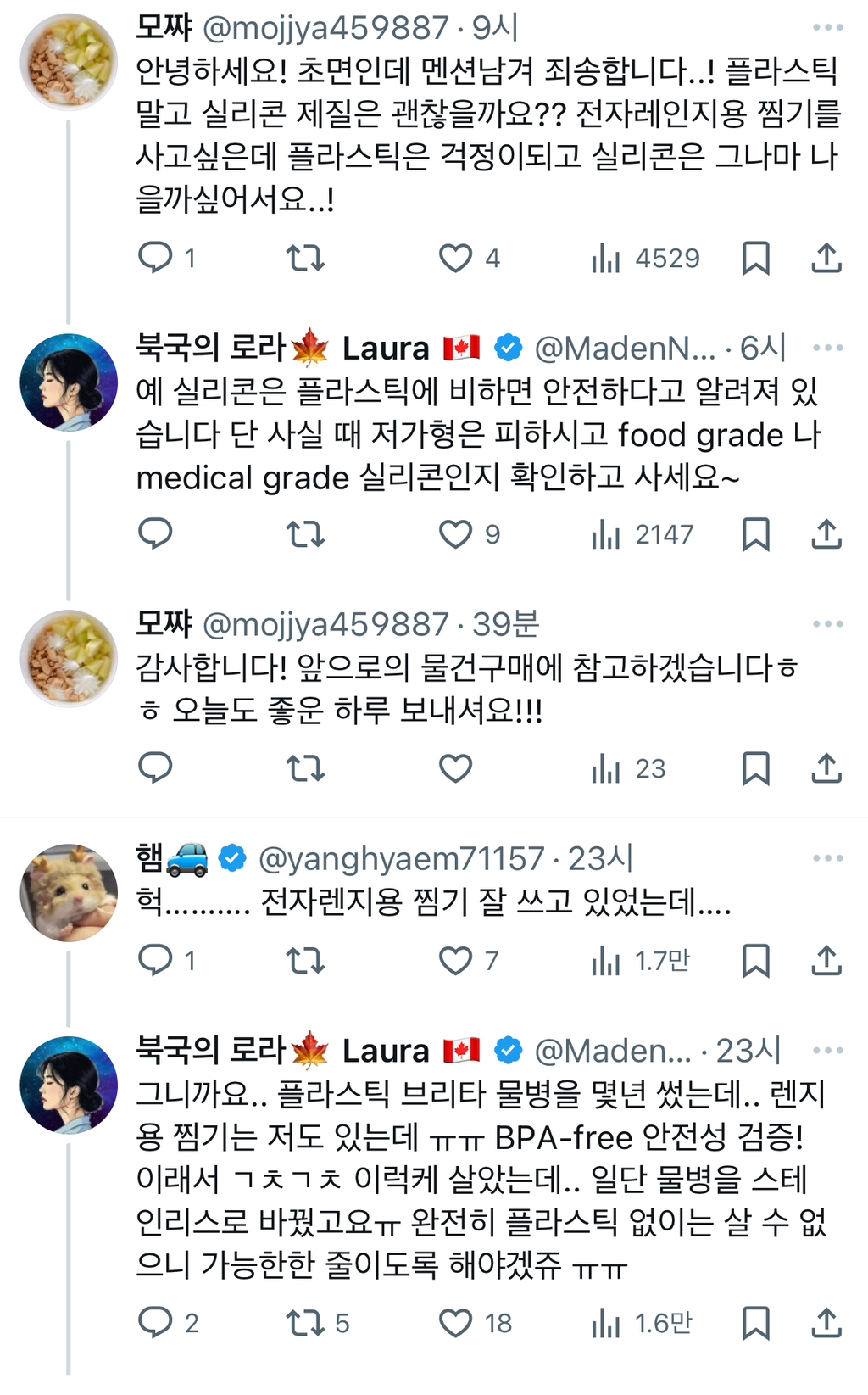This screenshot has width=868, height=1395.
Task: Open replies on Laura's post with 2 comments
Action: click(x=155, y=1323)
